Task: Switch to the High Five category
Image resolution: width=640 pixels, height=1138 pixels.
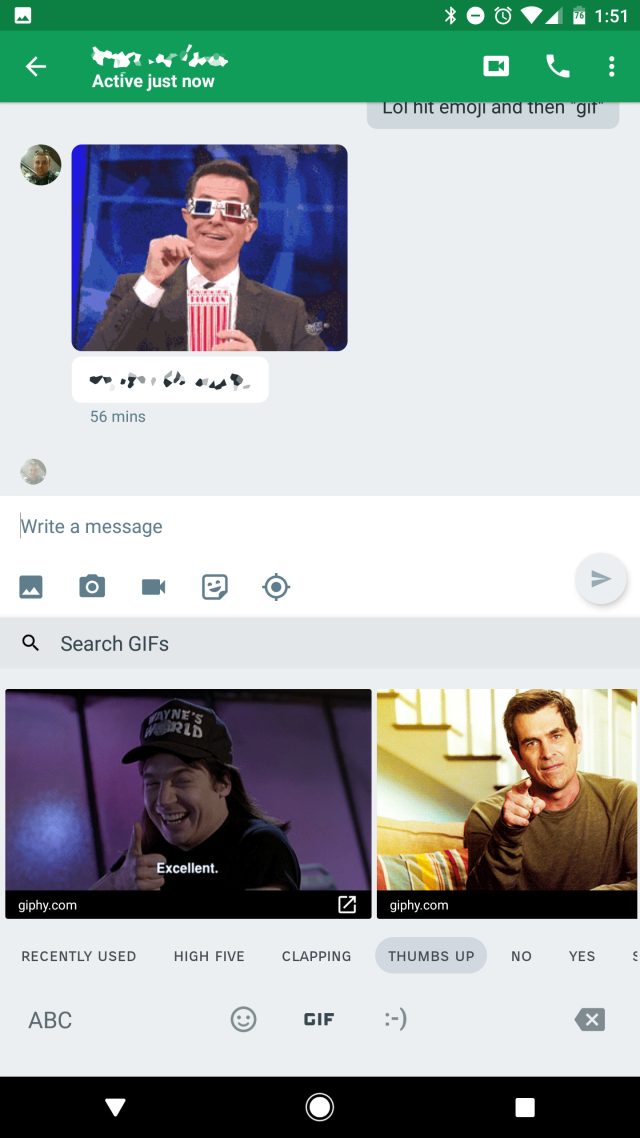Action: tap(209, 957)
